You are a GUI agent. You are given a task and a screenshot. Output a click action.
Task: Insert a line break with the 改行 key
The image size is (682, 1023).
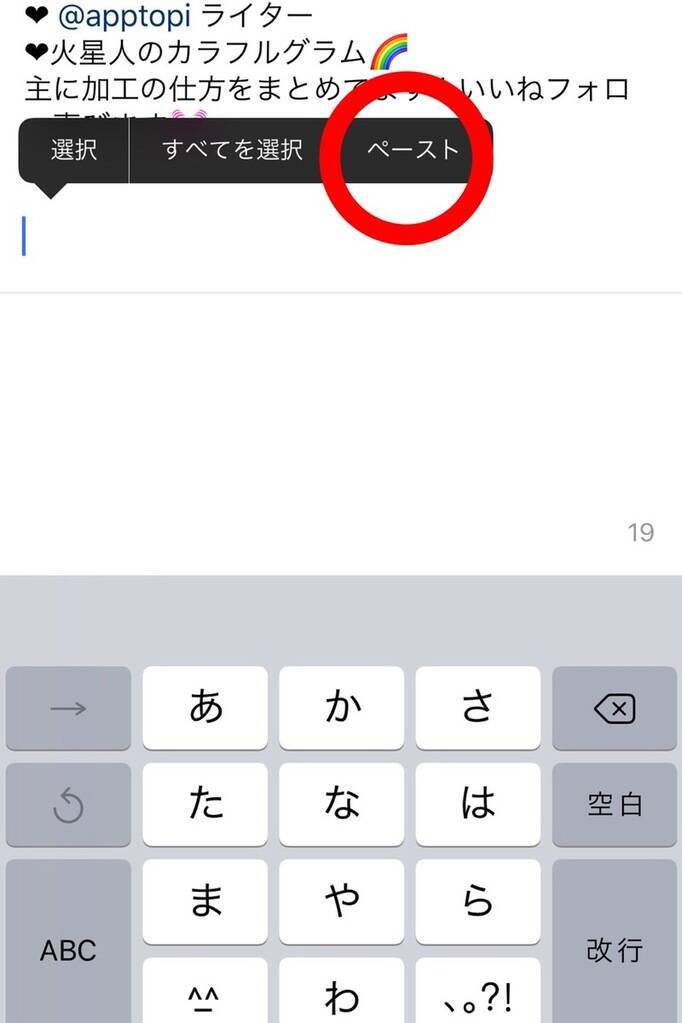coord(614,948)
